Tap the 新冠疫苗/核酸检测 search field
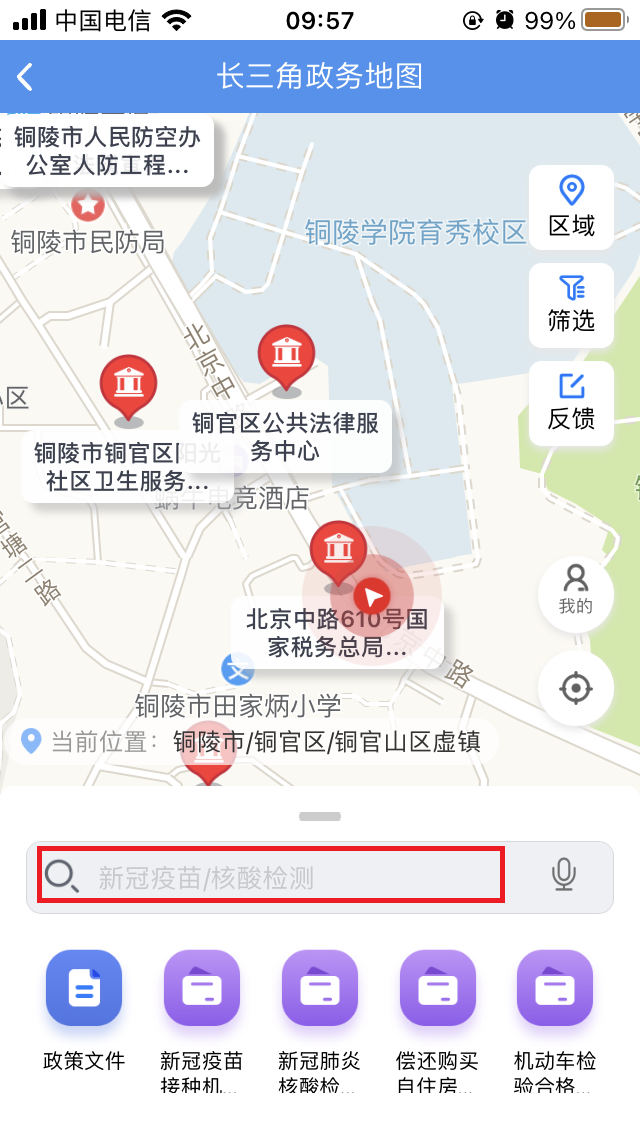This screenshot has width=640, height=1136. (271, 877)
